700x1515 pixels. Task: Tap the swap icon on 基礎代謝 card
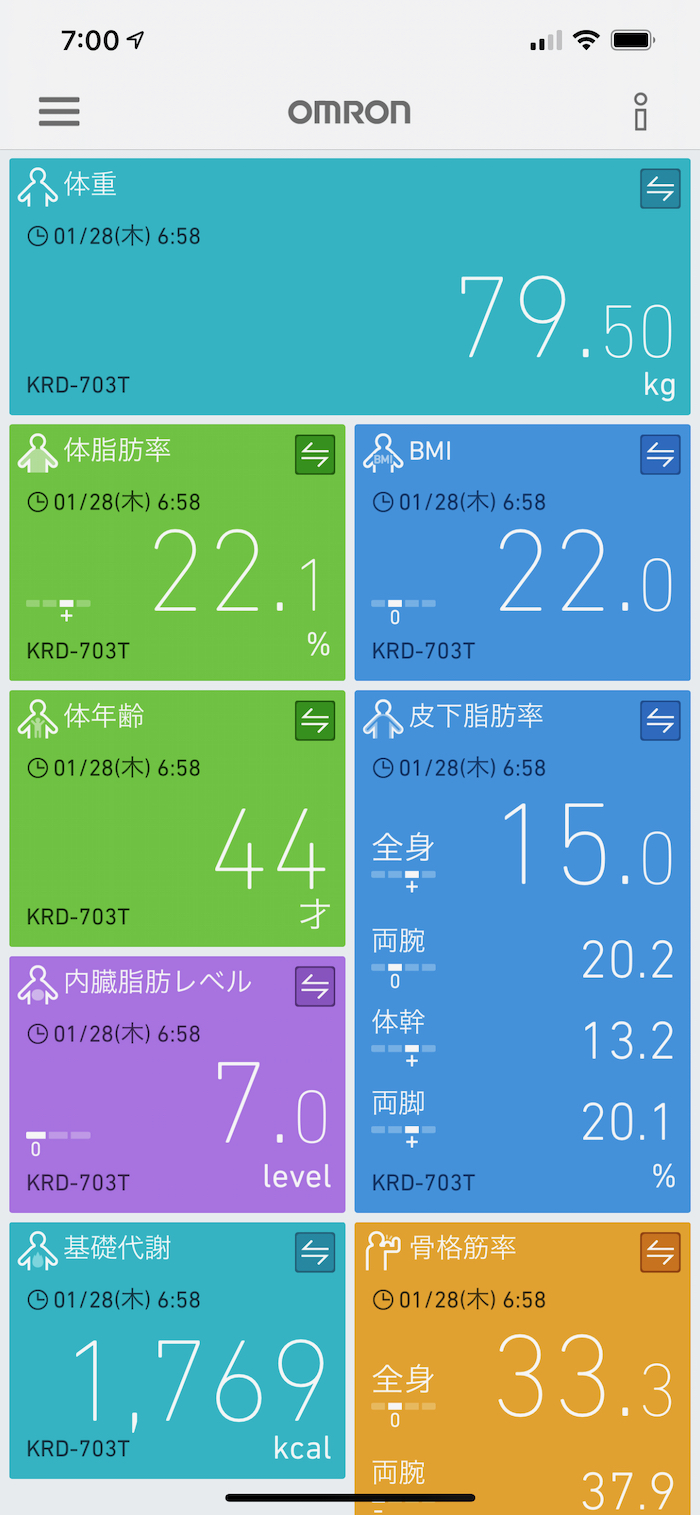pos(315,1253)
